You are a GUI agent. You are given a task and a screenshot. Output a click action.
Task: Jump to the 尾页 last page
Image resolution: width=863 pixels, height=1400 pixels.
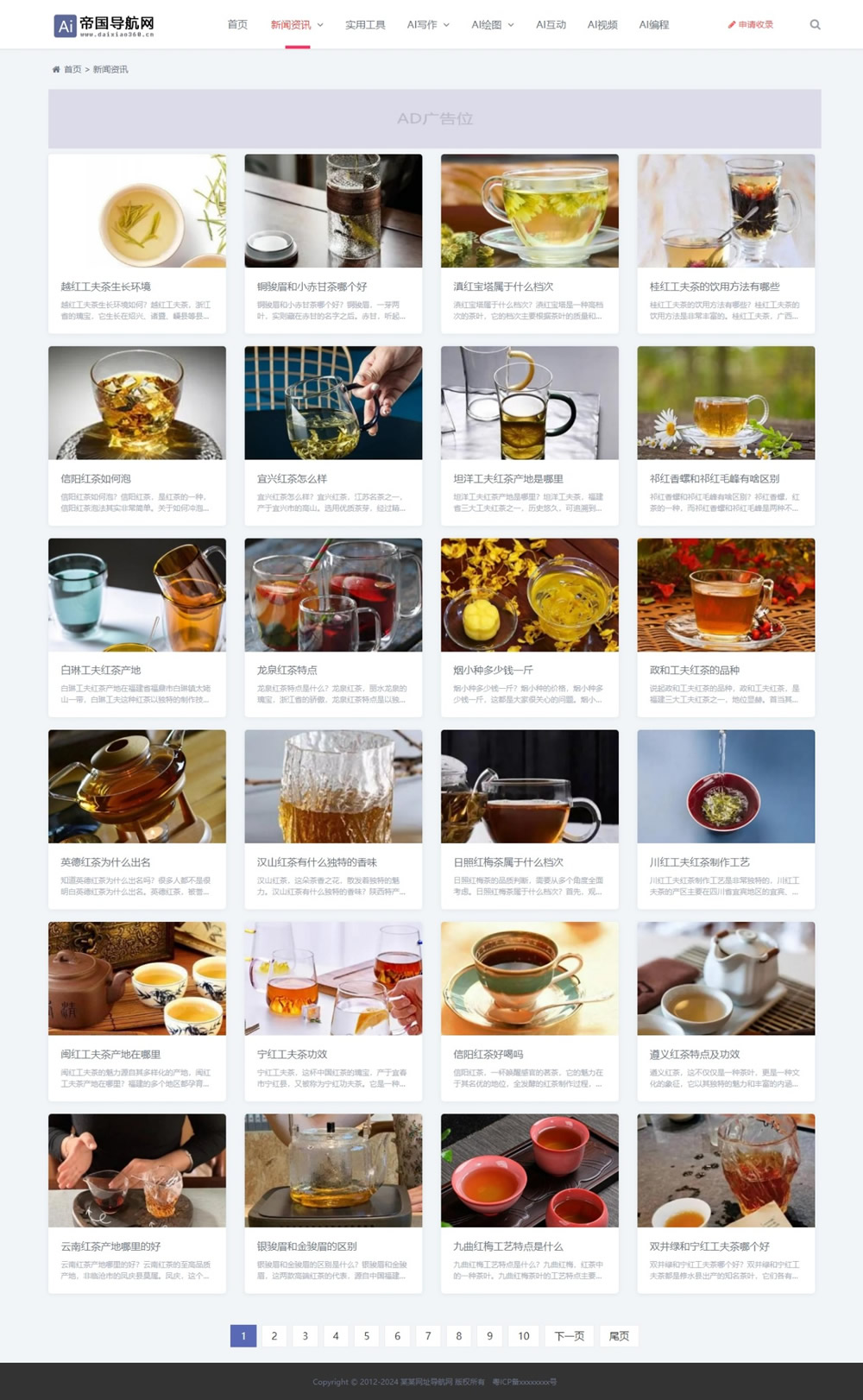tap(619, 1336)
